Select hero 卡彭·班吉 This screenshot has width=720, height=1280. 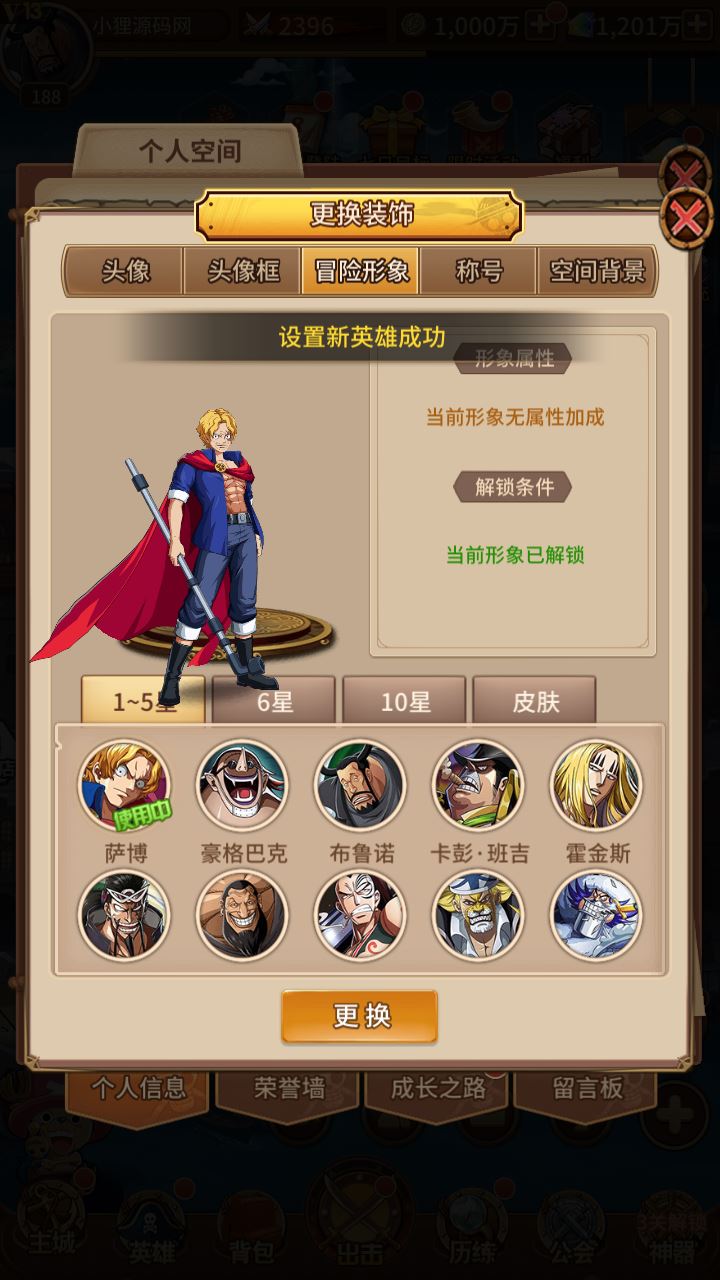click(x=478, y=785)
